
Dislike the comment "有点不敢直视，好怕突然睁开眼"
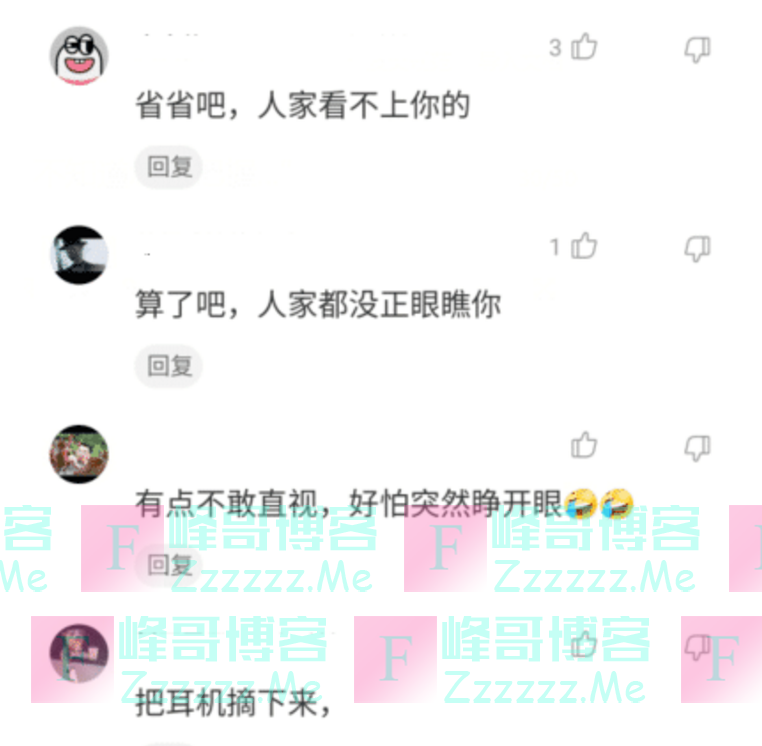(697, 446)
